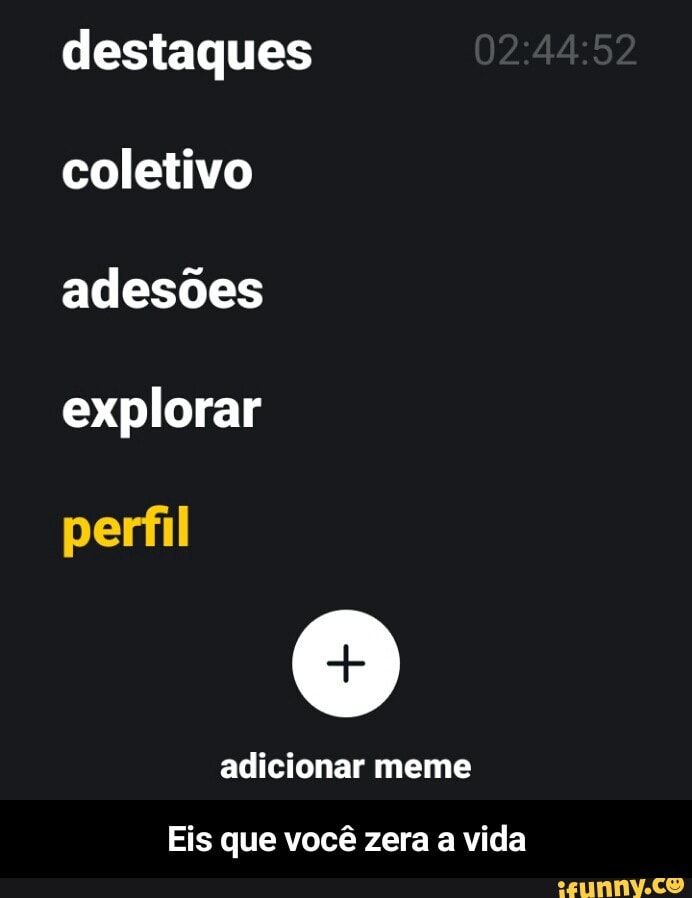Open the perfil page
Screen dimensions: 692x898
point(125,530)
